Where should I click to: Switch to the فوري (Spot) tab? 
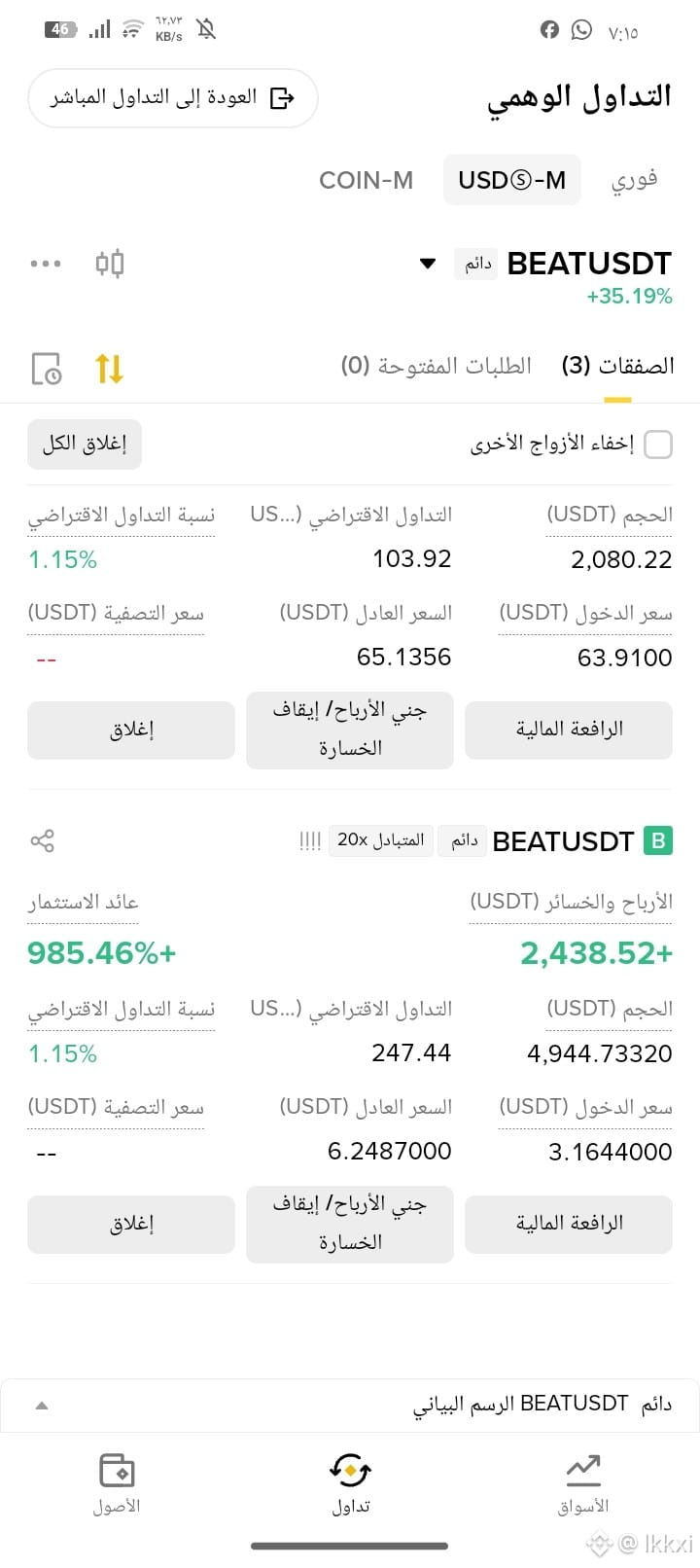coord(634,180)
